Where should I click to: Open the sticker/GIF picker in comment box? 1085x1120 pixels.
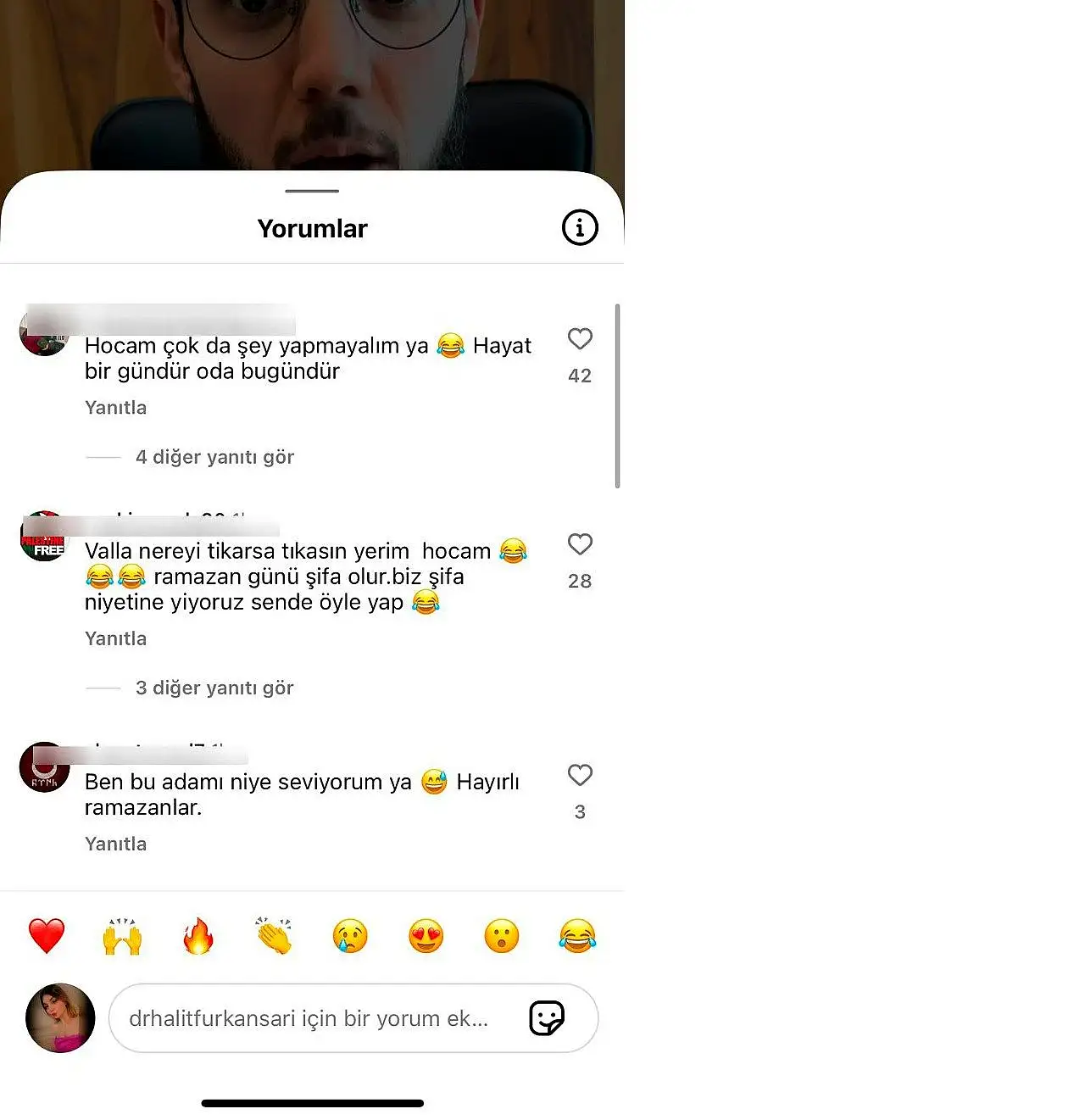pos(547,1018)
